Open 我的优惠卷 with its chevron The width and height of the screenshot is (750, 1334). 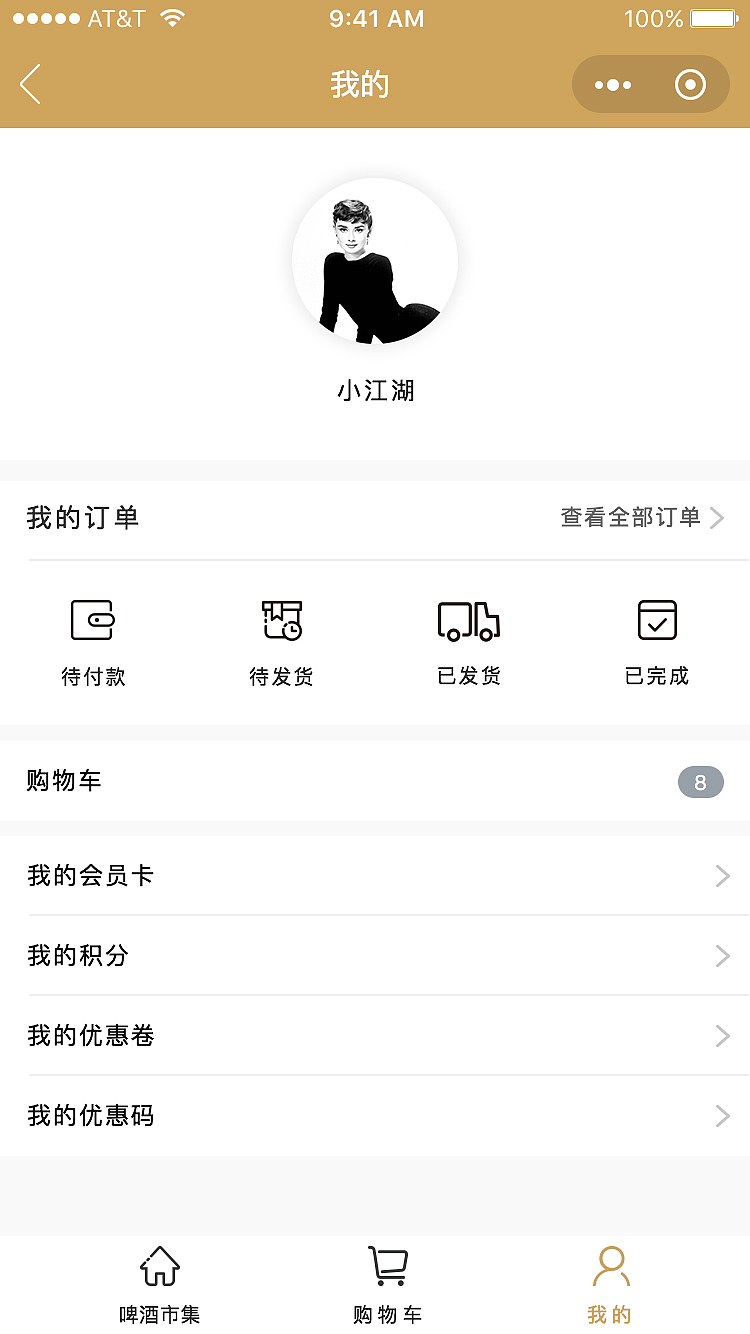tap(722, 1036)
